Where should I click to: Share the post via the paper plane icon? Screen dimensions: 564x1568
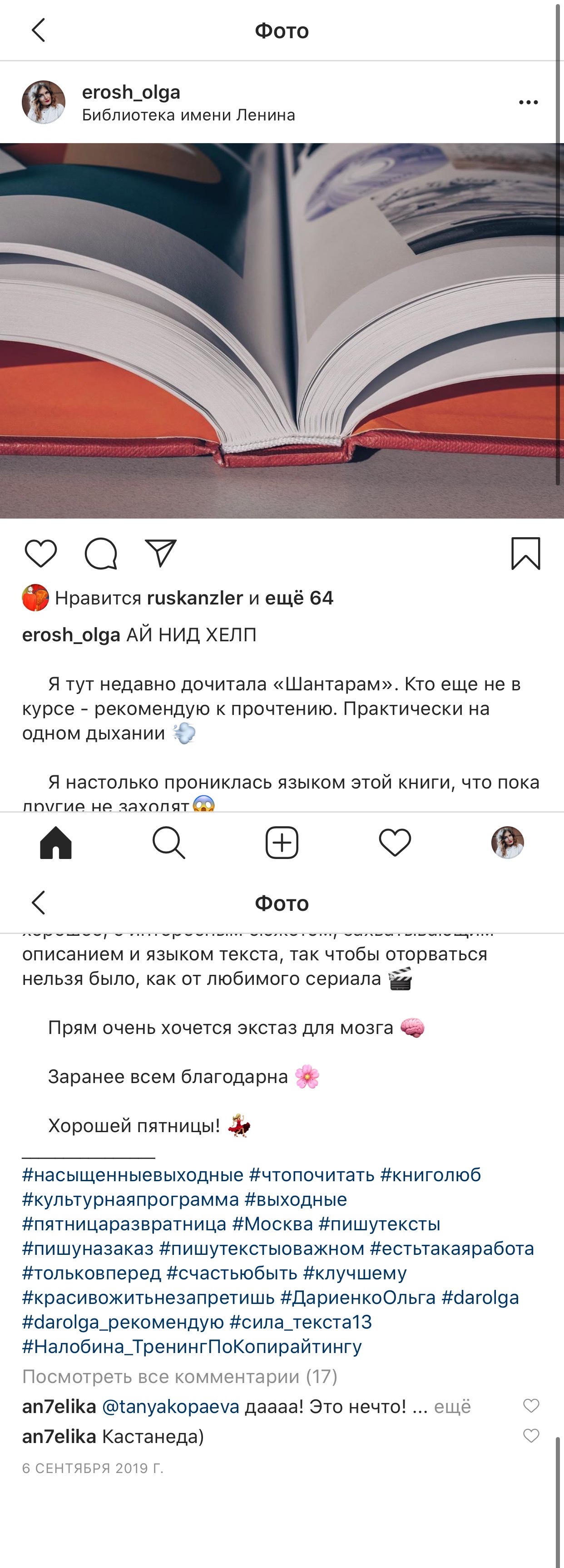click(x=161, y=553)
